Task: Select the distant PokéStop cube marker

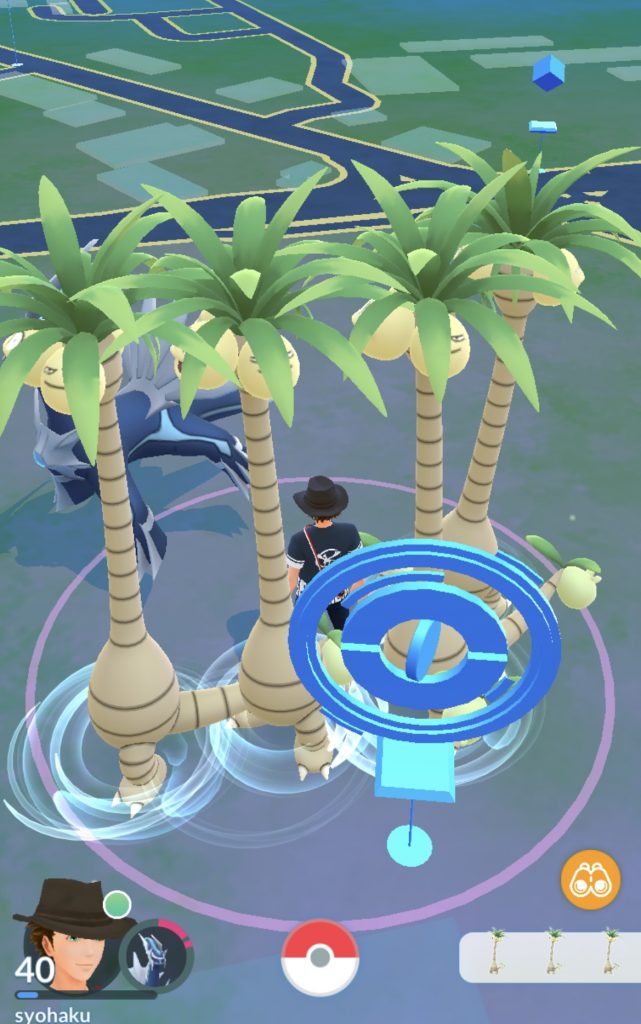Action: (548, 73)
